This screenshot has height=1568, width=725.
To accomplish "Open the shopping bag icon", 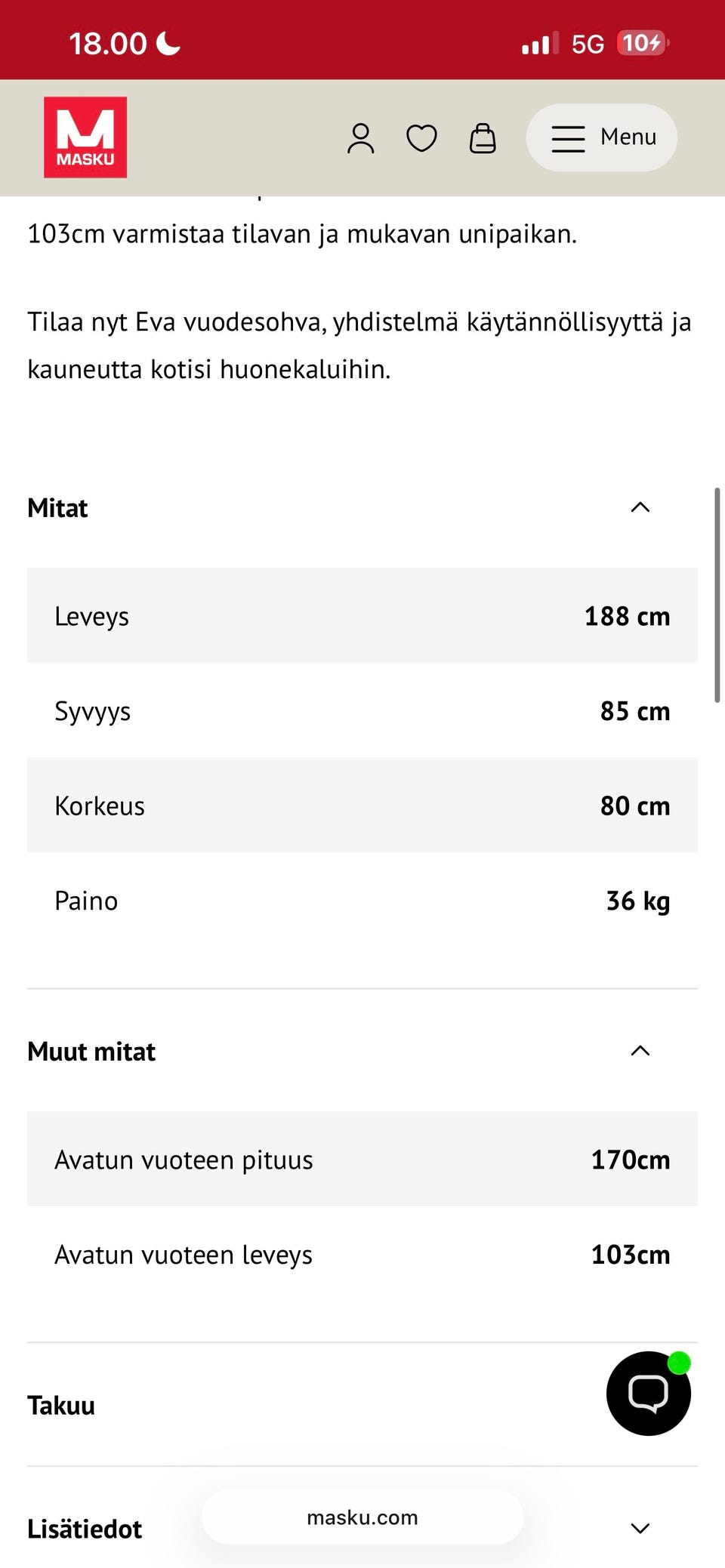I will point(483,137).
